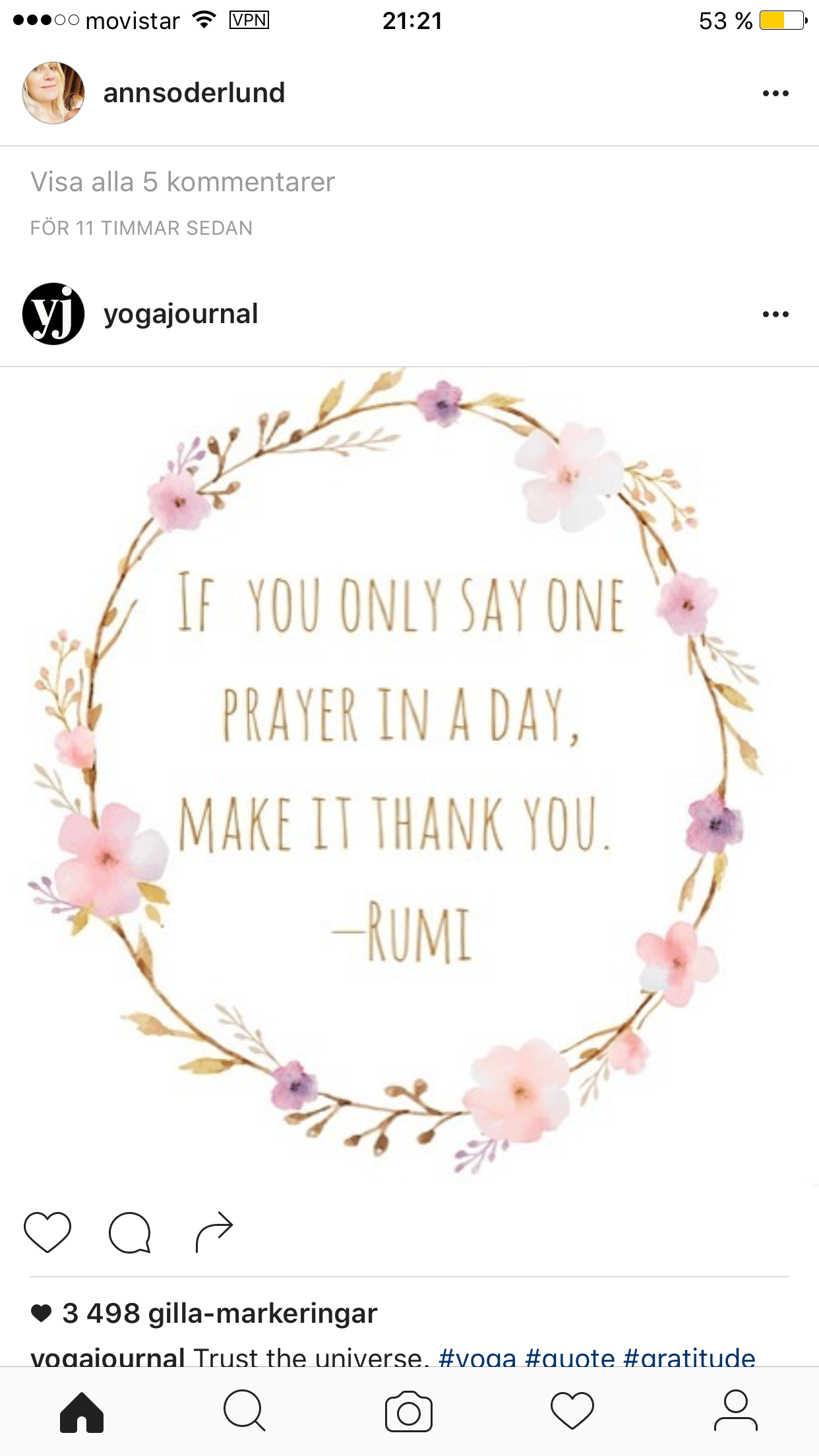Tap the yogajournal username in post header

coord(181,314)
